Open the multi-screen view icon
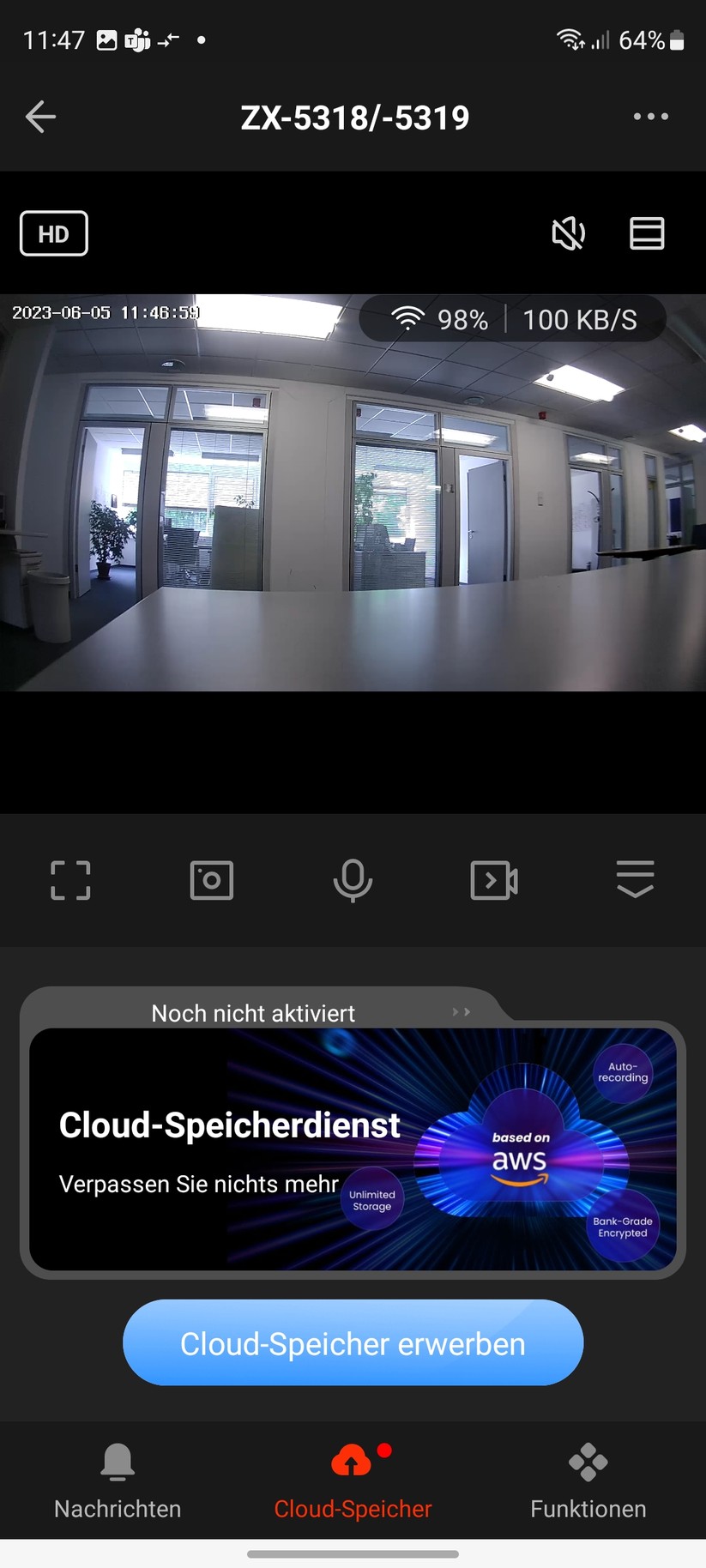 [x=647, y=232]
